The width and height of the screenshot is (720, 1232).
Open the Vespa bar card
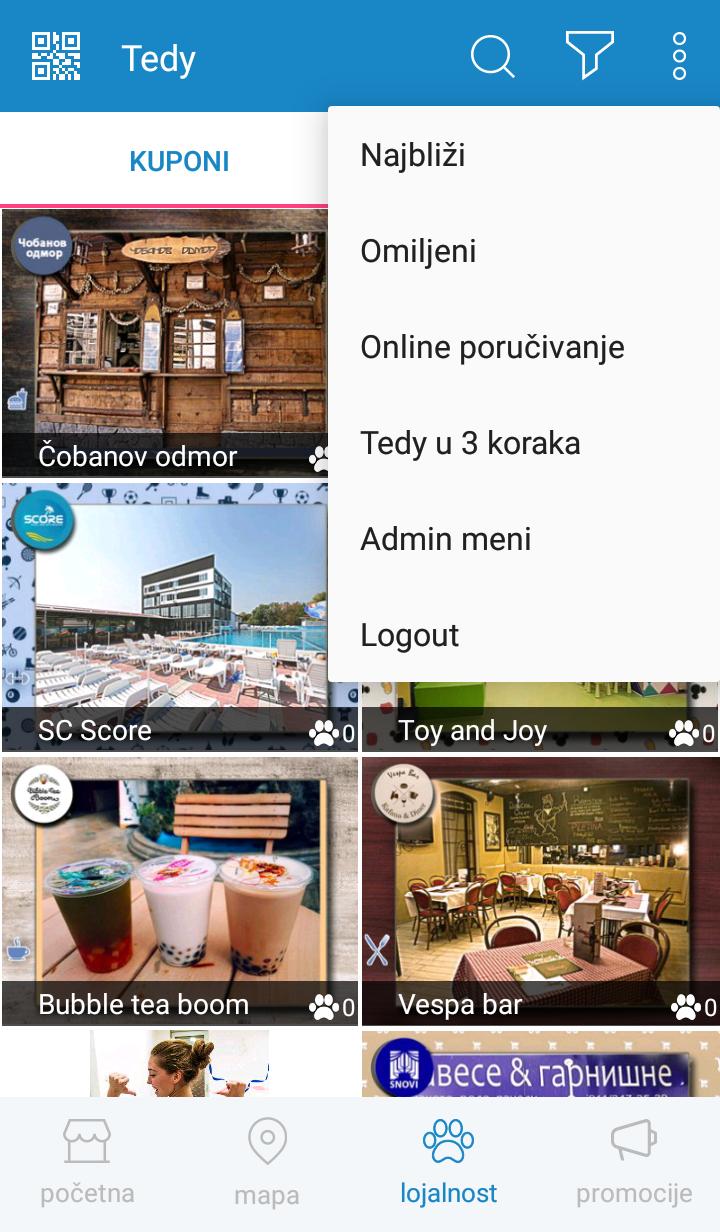pyautogui.click(x=541, y=891)
